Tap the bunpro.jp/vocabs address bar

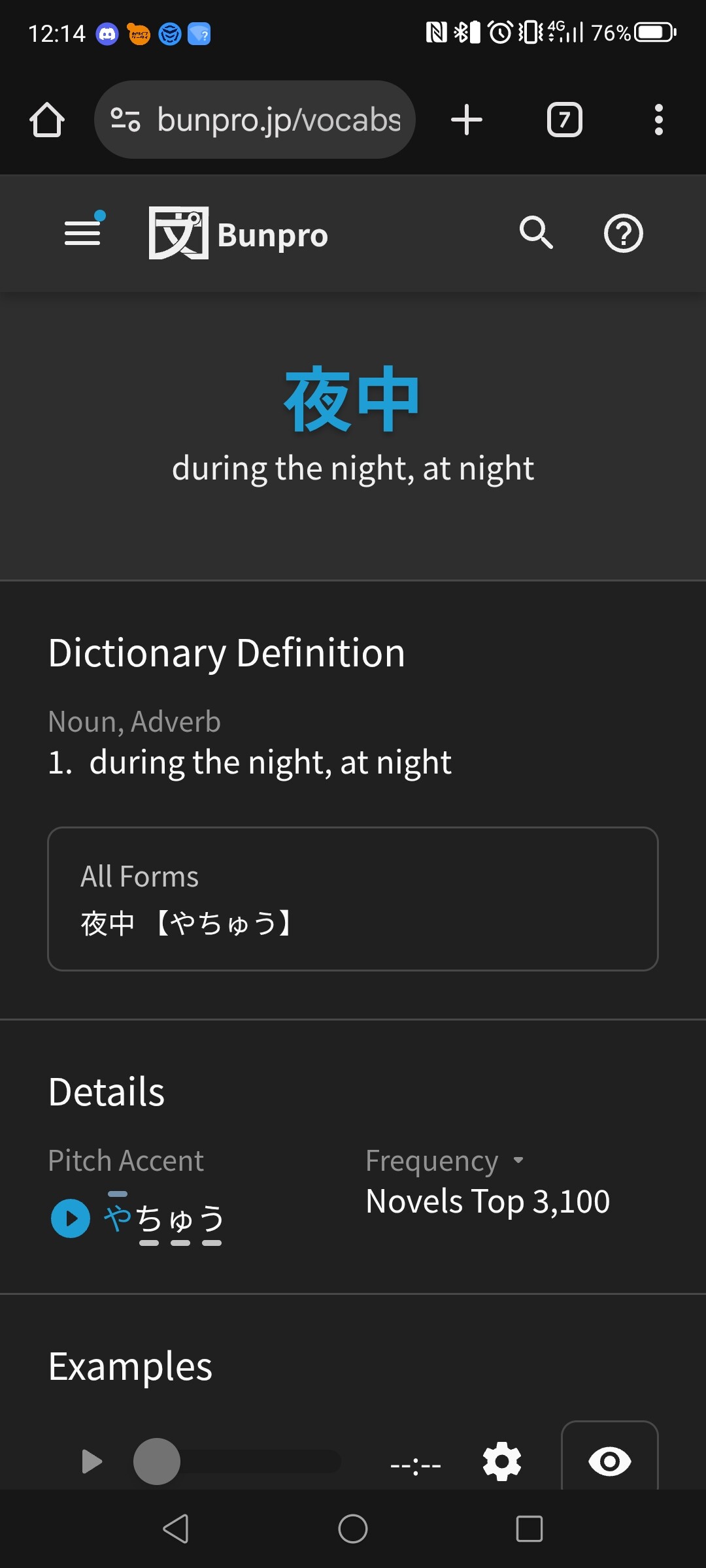tap(255, 120)
